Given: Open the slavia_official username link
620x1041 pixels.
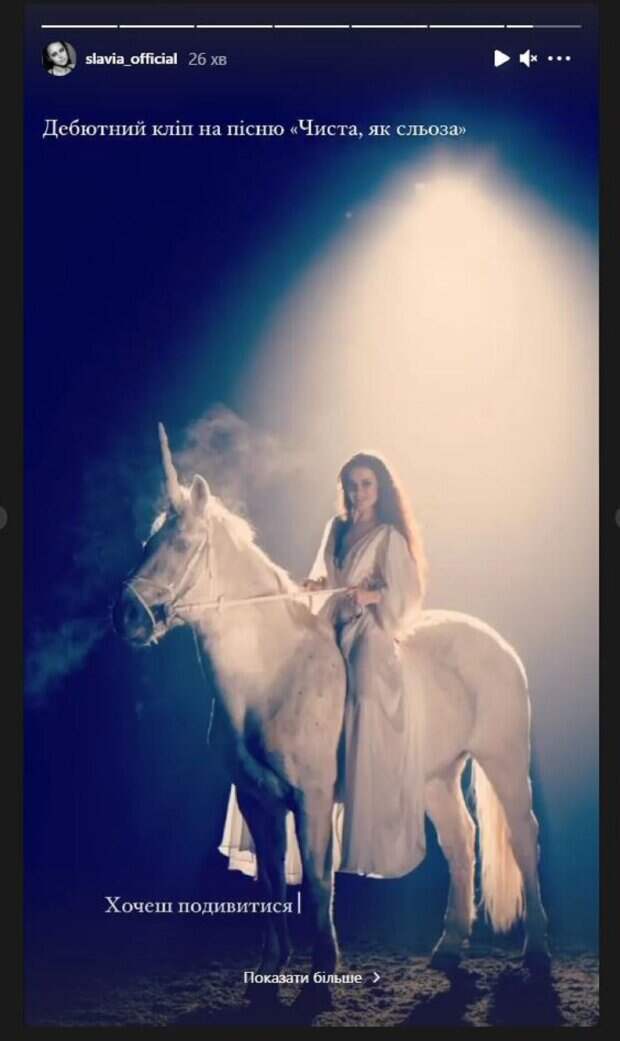Looking at the screenshot, I should (131, 59).
